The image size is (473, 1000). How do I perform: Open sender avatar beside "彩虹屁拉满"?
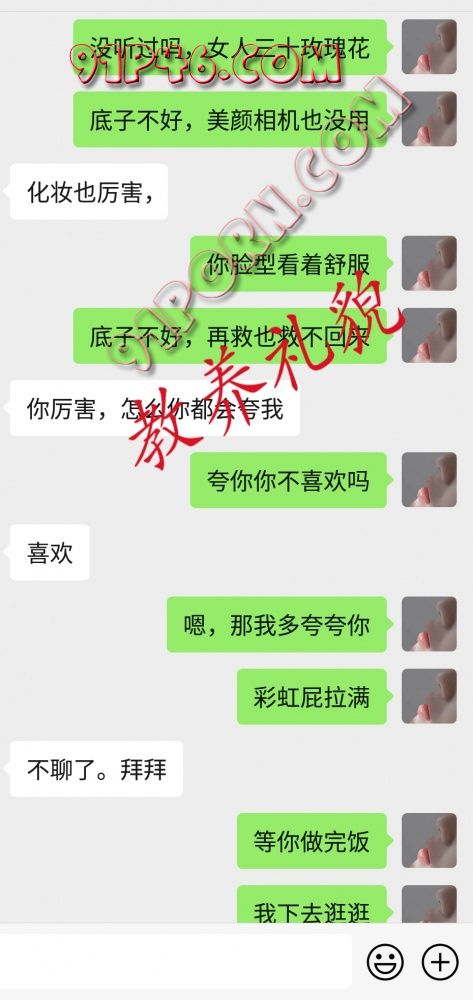point(429,696)
